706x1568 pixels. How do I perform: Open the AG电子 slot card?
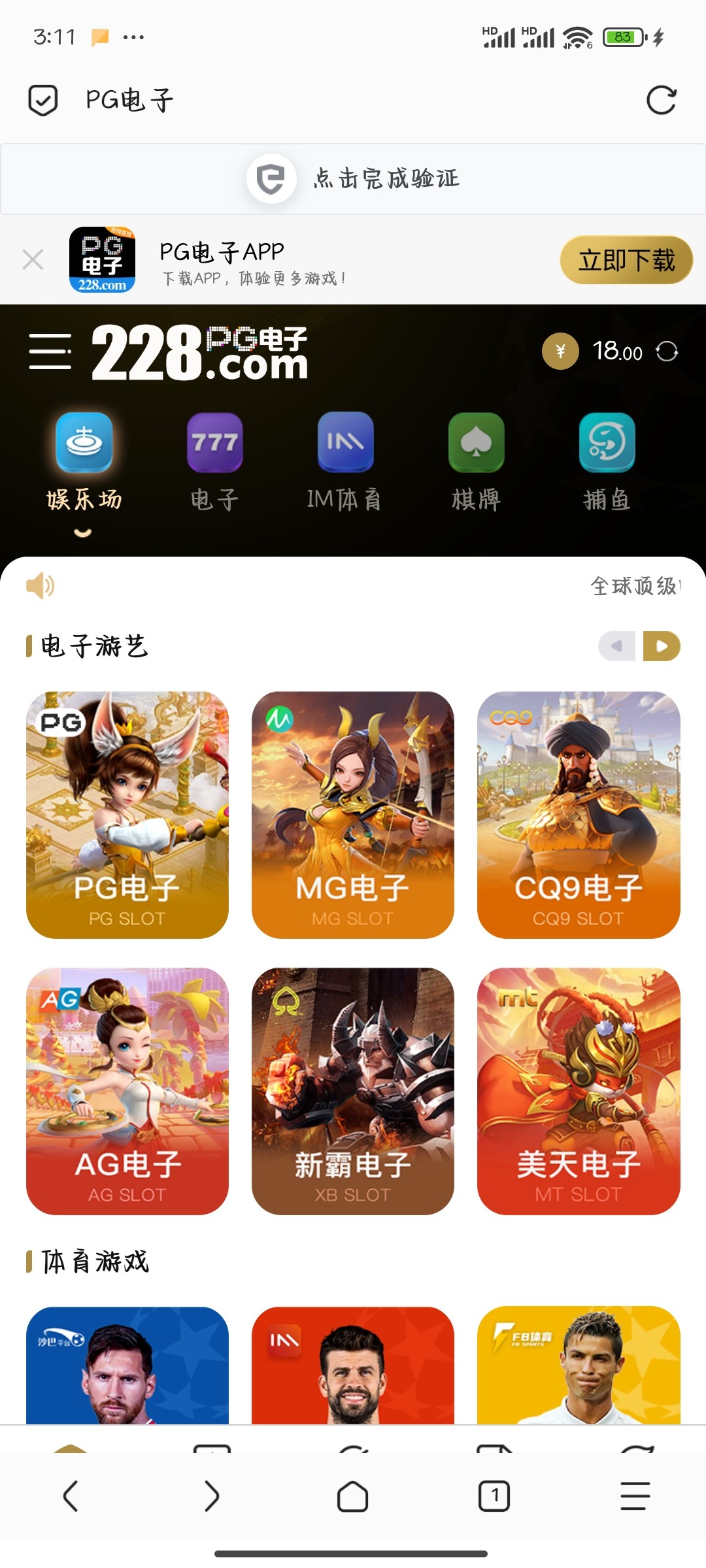(x=127, y=1091)
